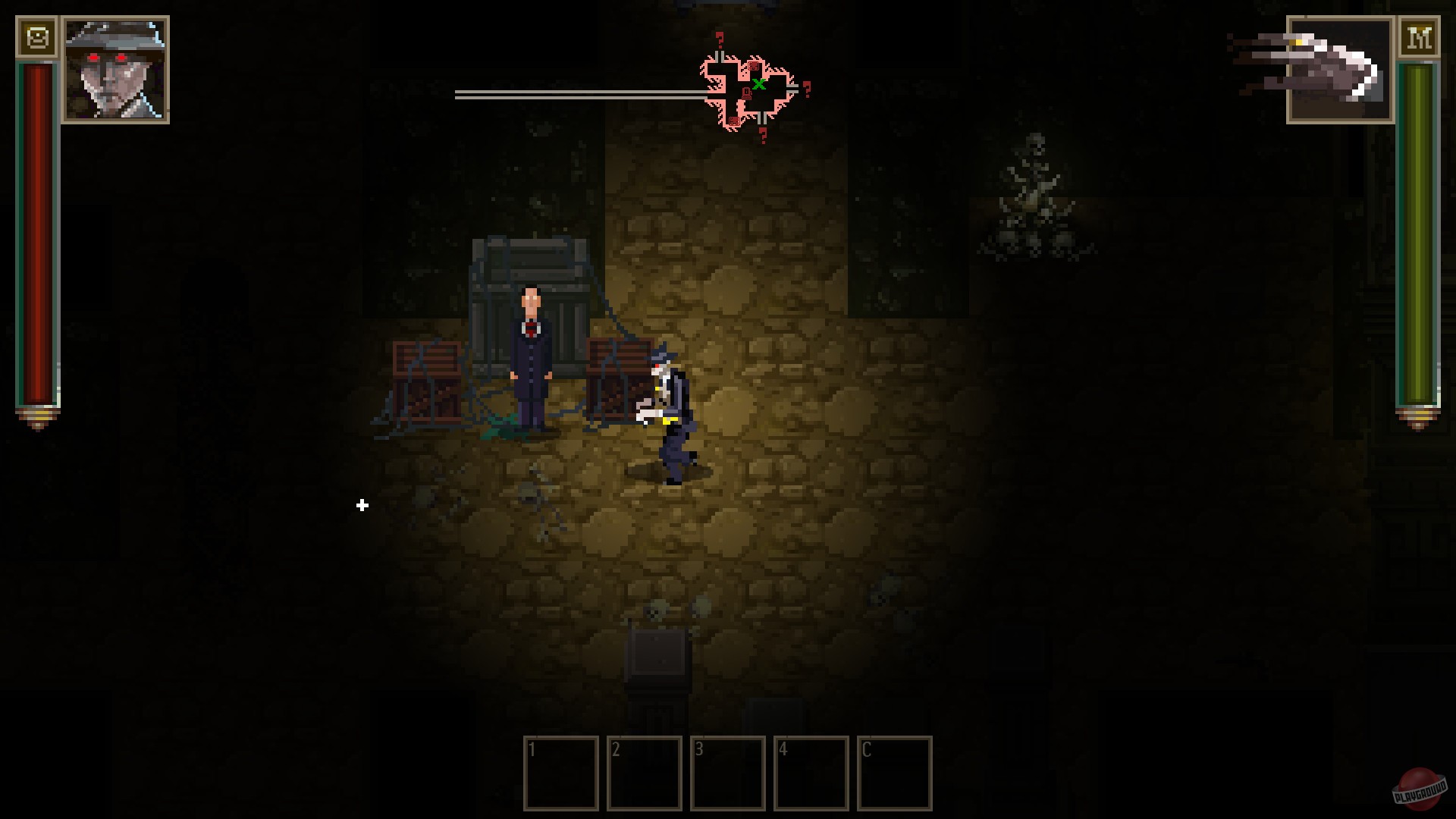The width and height of the screenshot is (1456, 819).
Task: Open the map with the M button
Action: tap(1419, 37)
